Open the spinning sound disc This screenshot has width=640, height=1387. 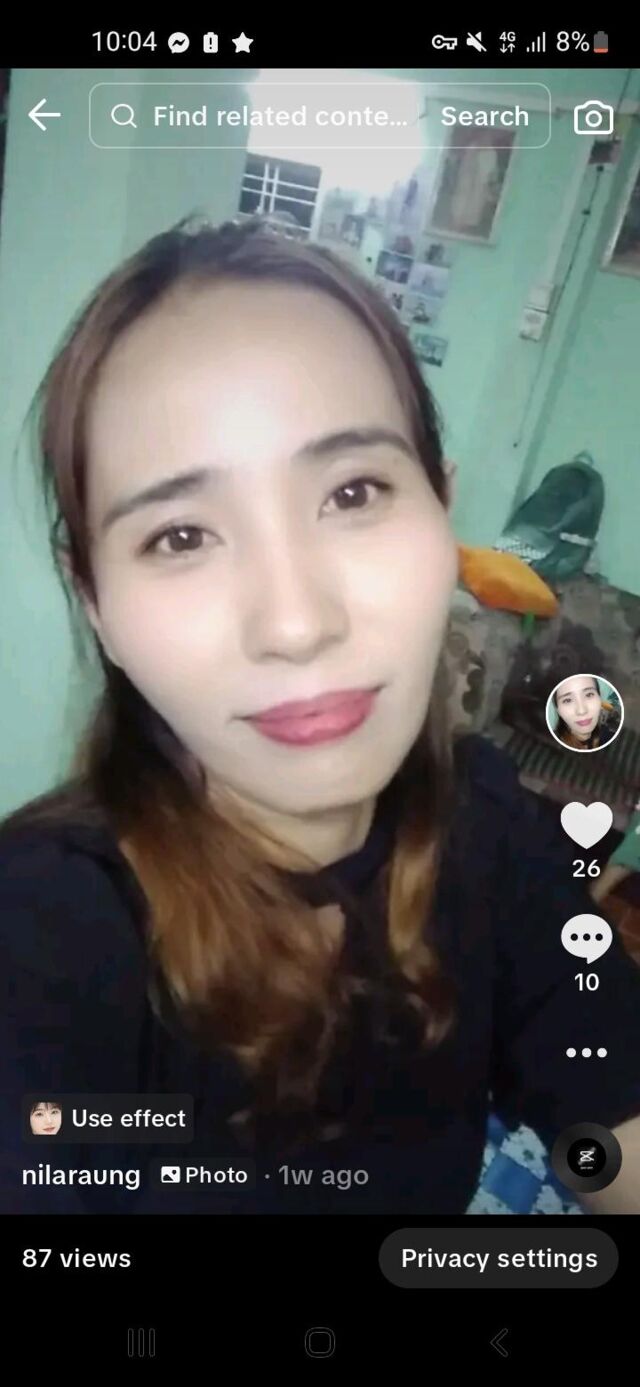tap(586, 1158)
